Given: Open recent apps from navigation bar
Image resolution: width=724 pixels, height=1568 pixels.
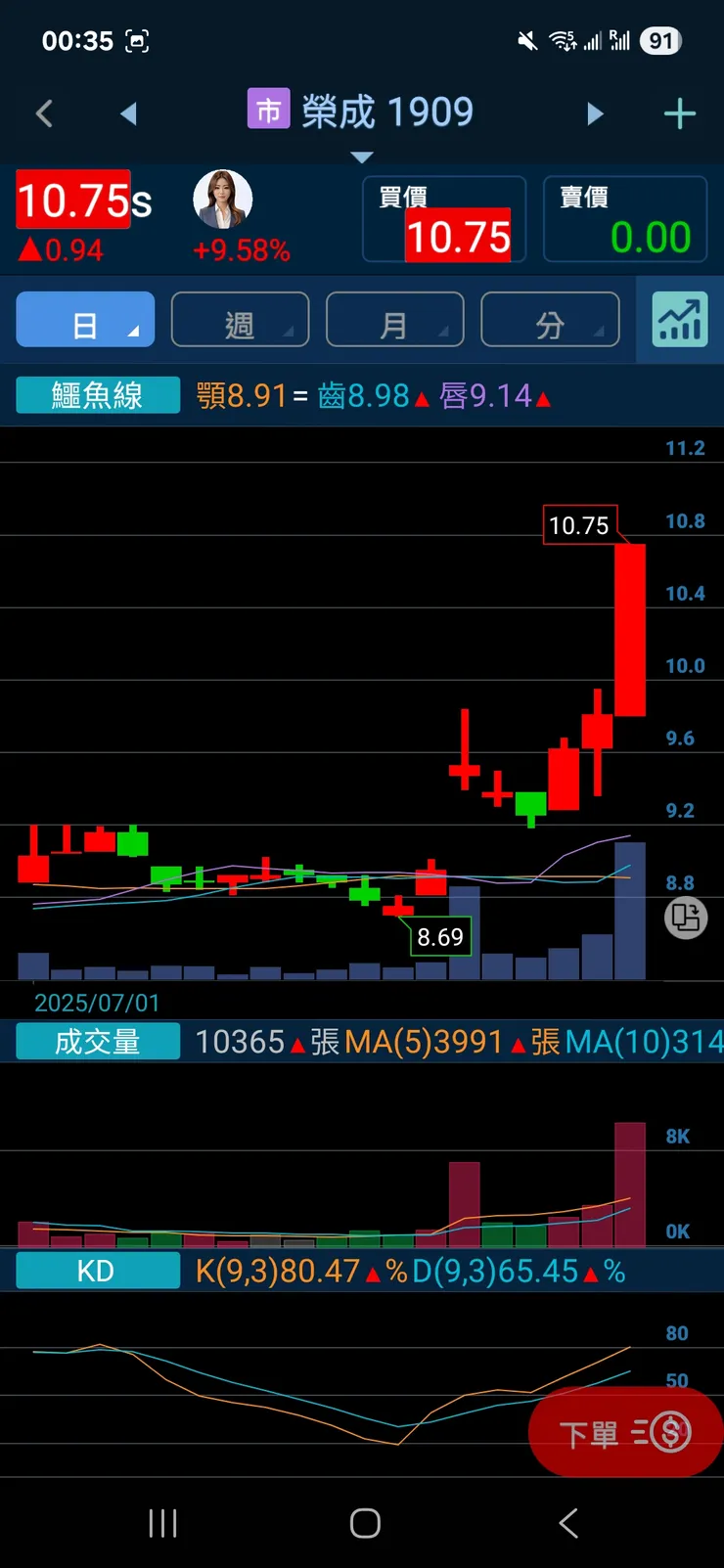Looking at the screenshot, I should pos(162,1523).
